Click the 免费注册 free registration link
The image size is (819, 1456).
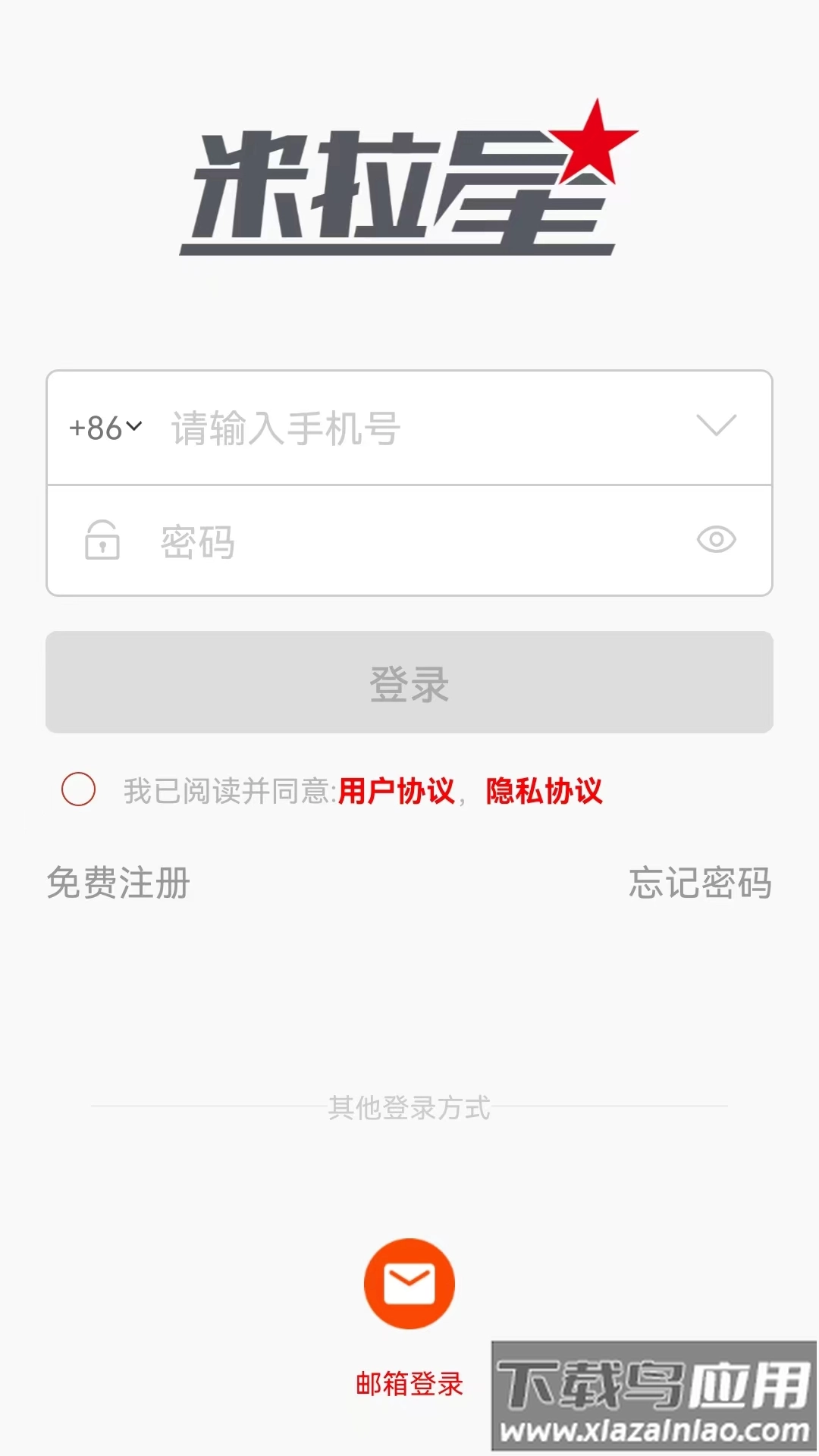pos(119,882)
